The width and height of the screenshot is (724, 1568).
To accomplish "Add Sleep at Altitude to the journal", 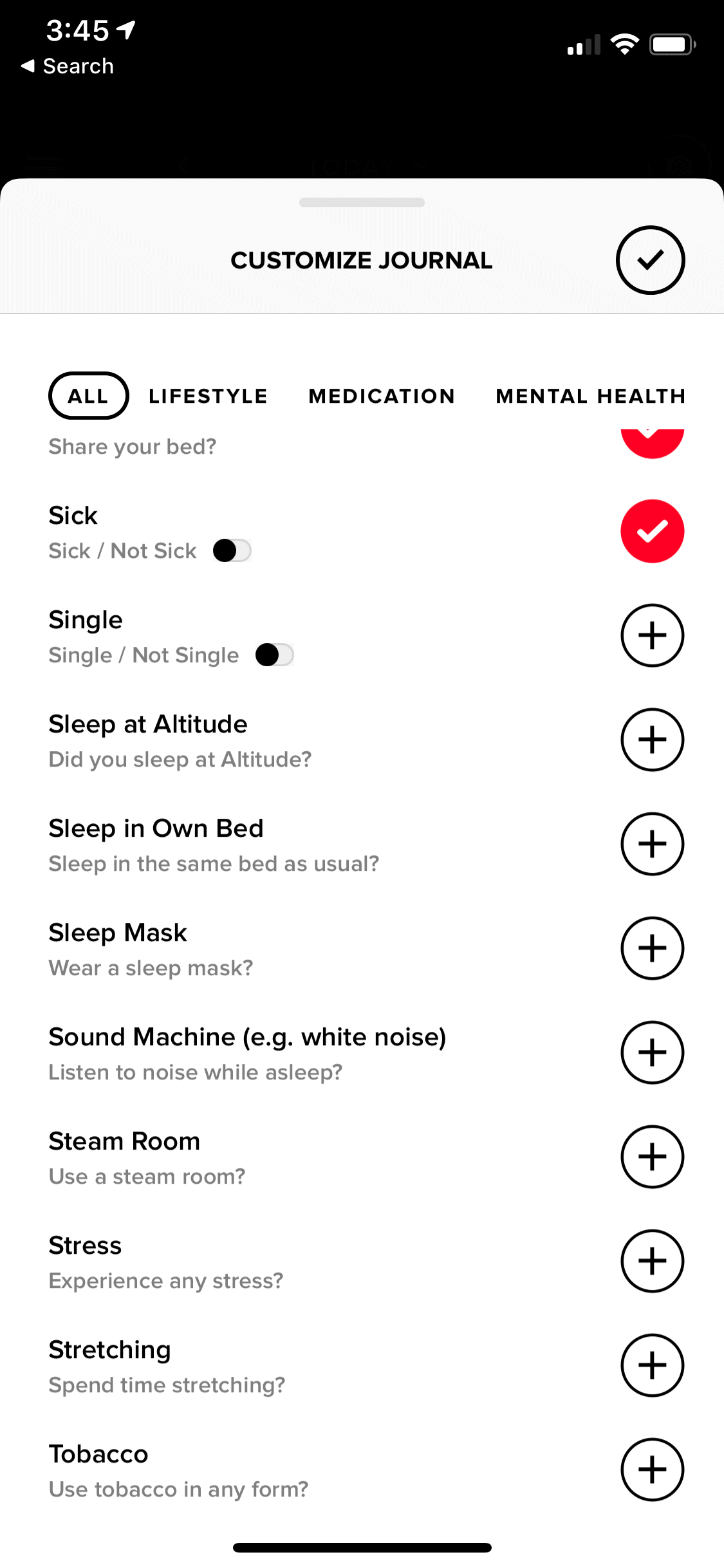I will (652, 740).
